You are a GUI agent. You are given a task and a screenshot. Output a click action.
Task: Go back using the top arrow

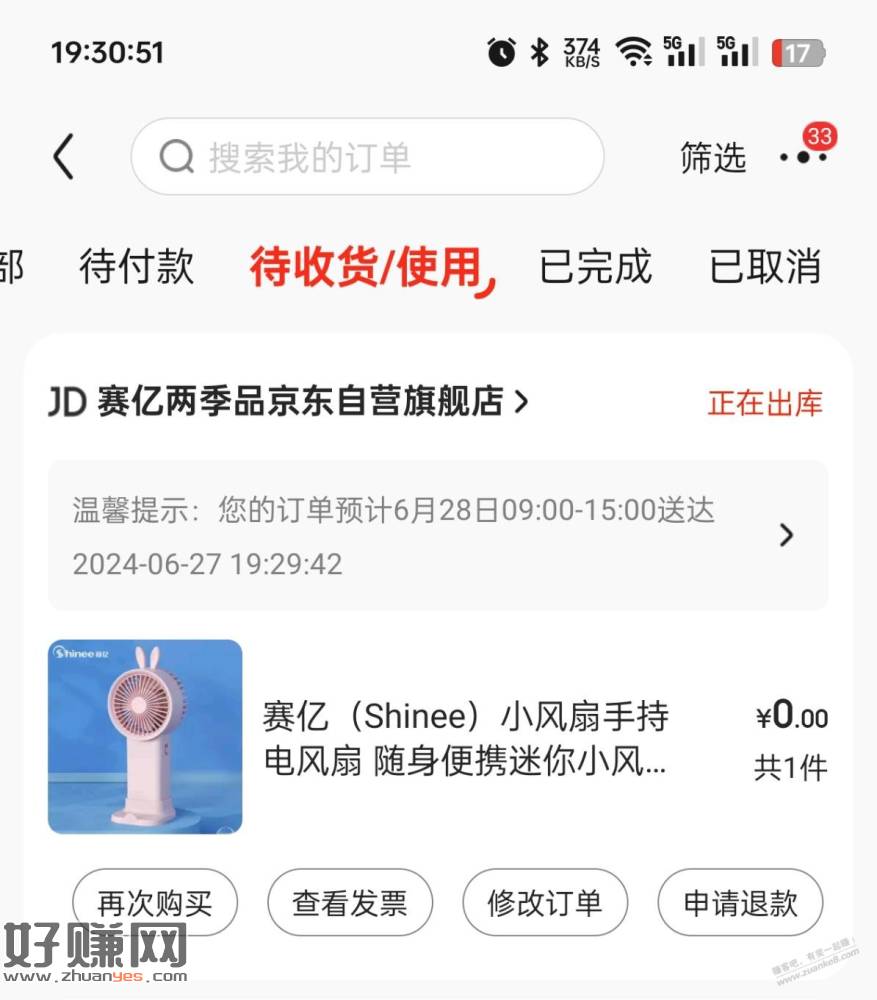[64, 158]
